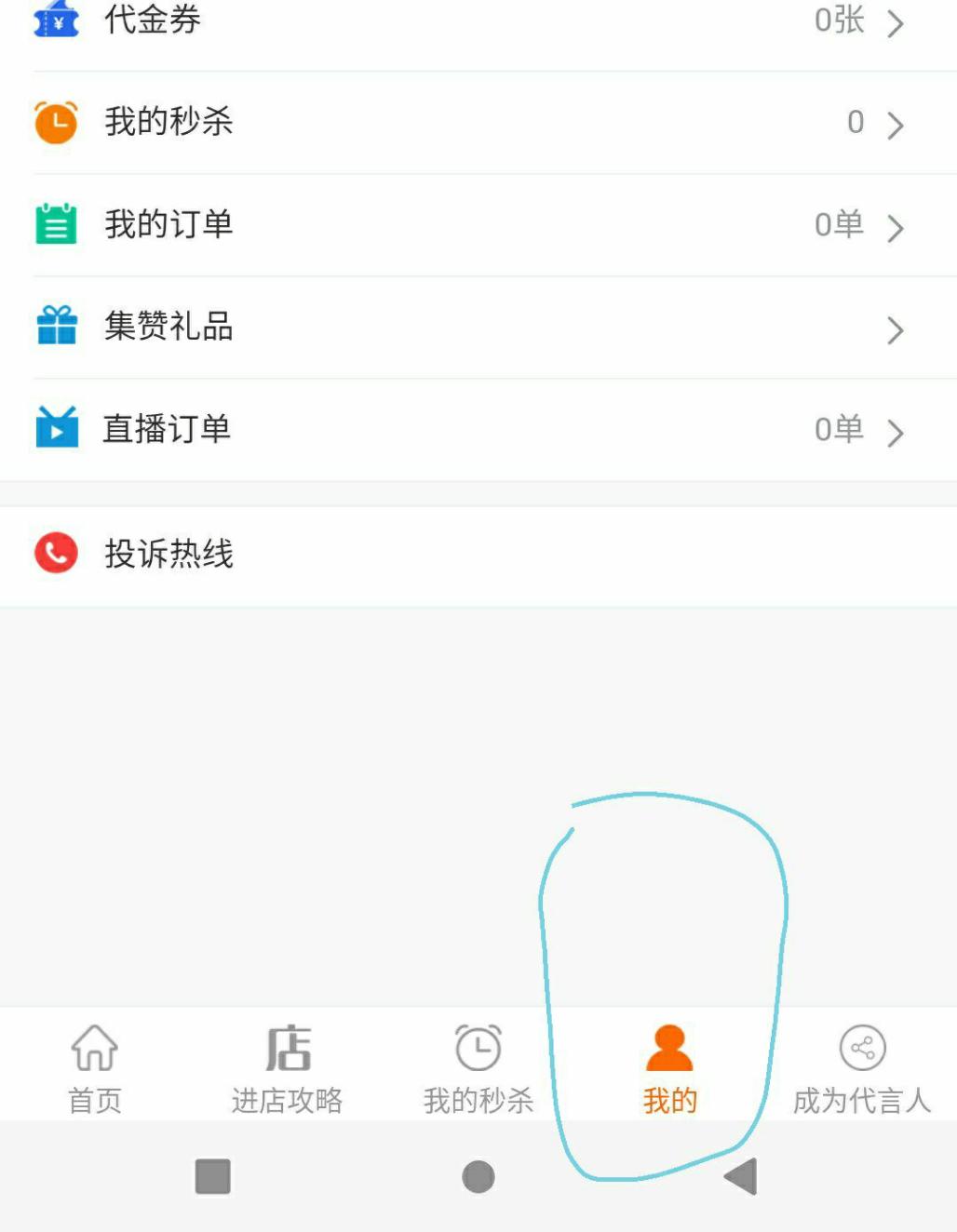957x1232 pixels.
Task: Tap the system back button
Action: (741, 1177)
